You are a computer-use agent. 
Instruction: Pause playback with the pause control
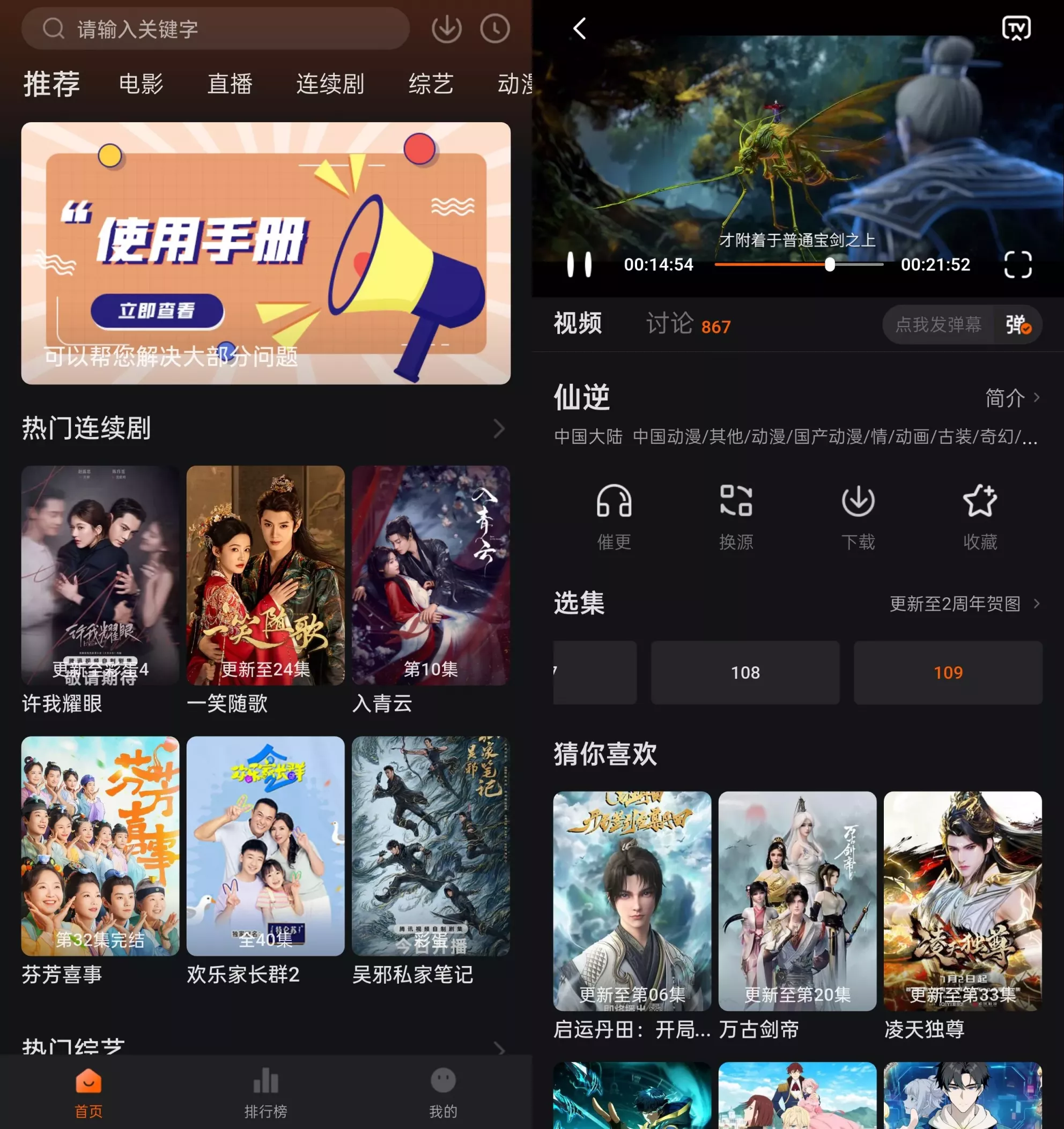tap(581, 264)
